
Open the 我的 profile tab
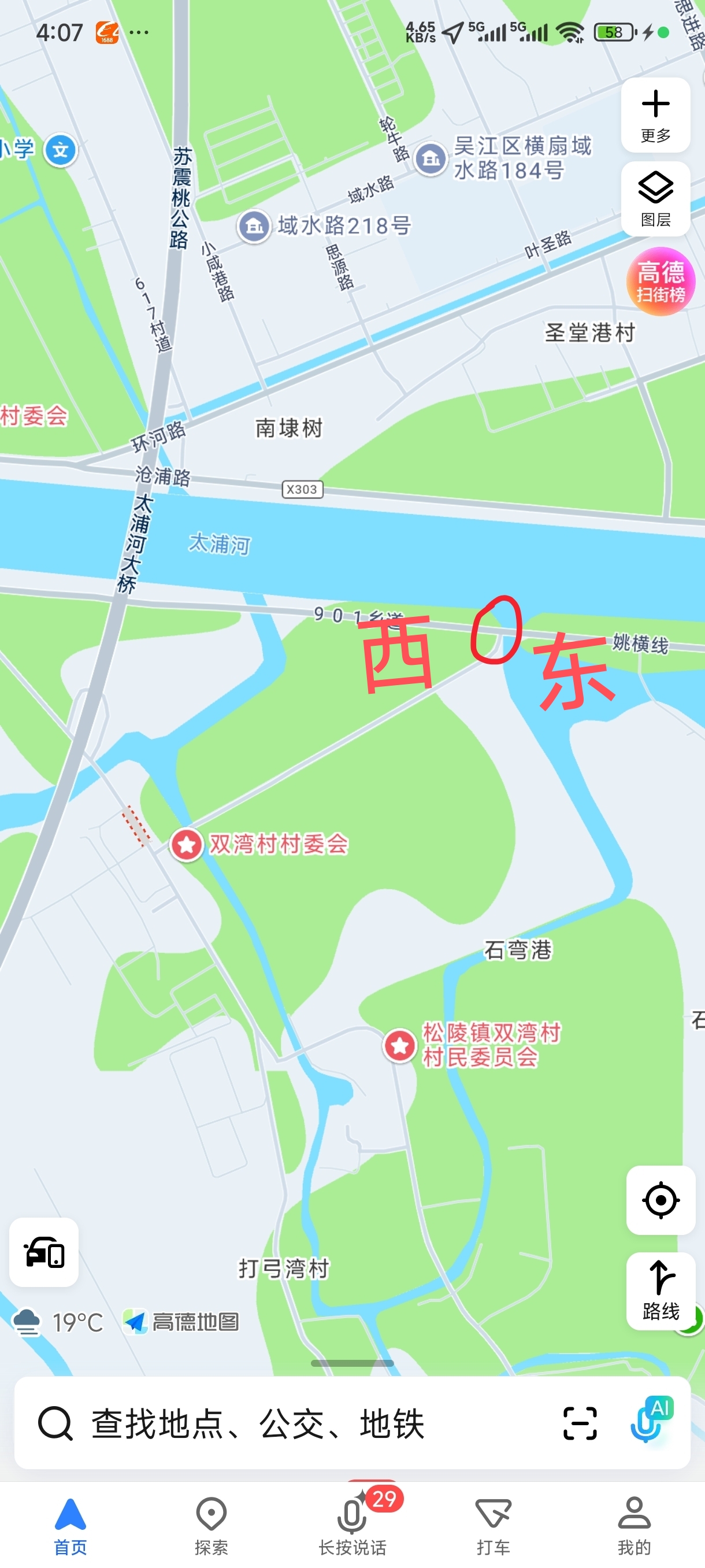634,1525
